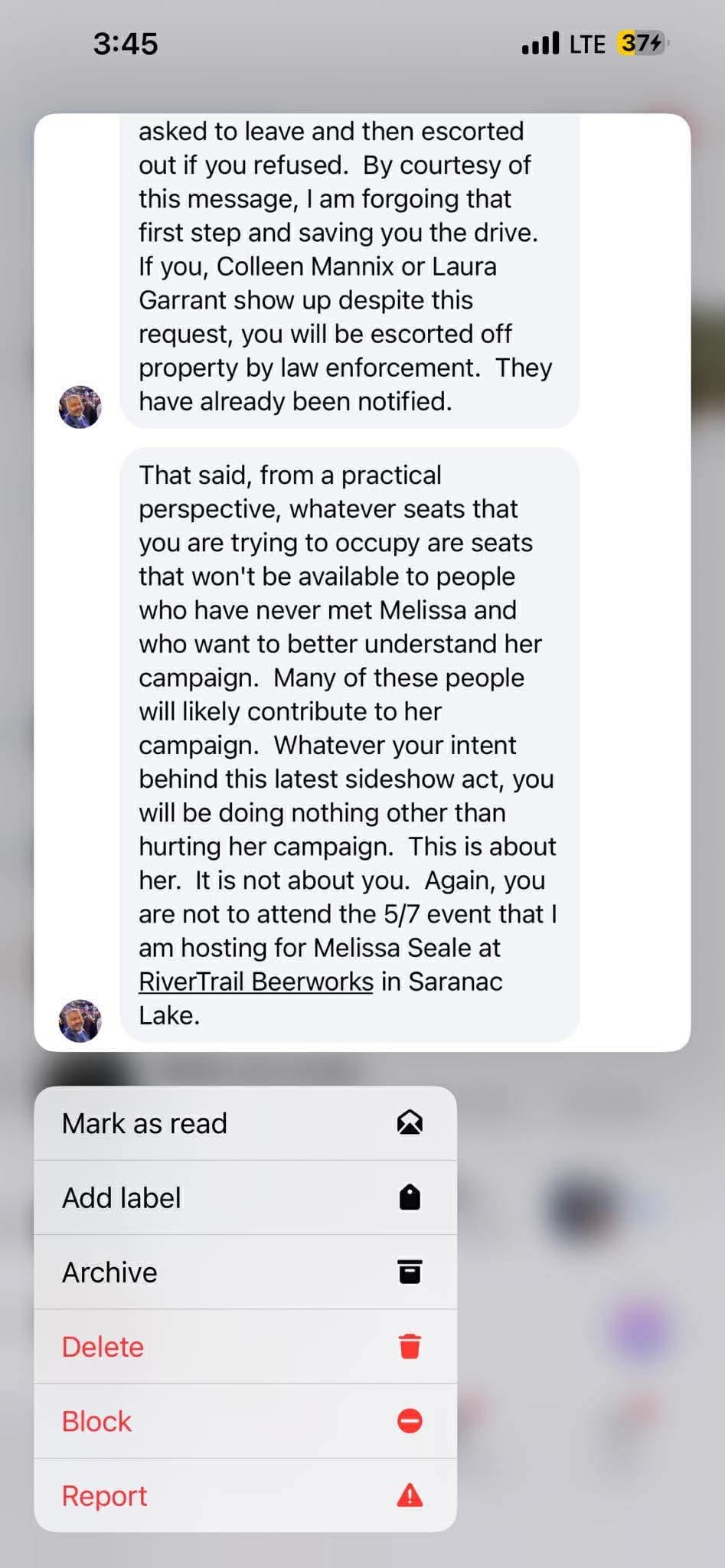Screen dimensions: 725x1568
Task: Archive this conversation
Action: click(x=245, y=1272)
